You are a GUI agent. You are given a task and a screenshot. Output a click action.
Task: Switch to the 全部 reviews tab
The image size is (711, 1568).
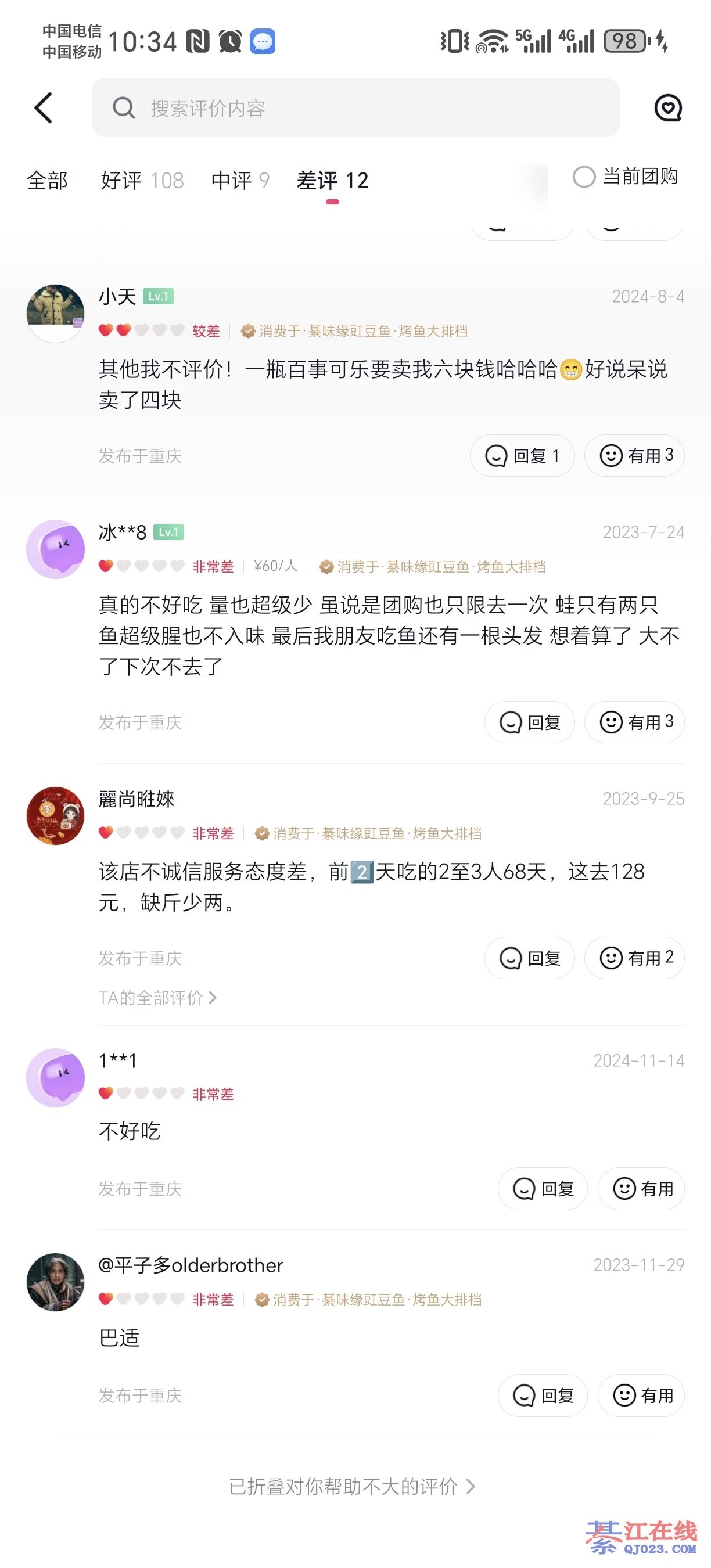coord(47,180)
